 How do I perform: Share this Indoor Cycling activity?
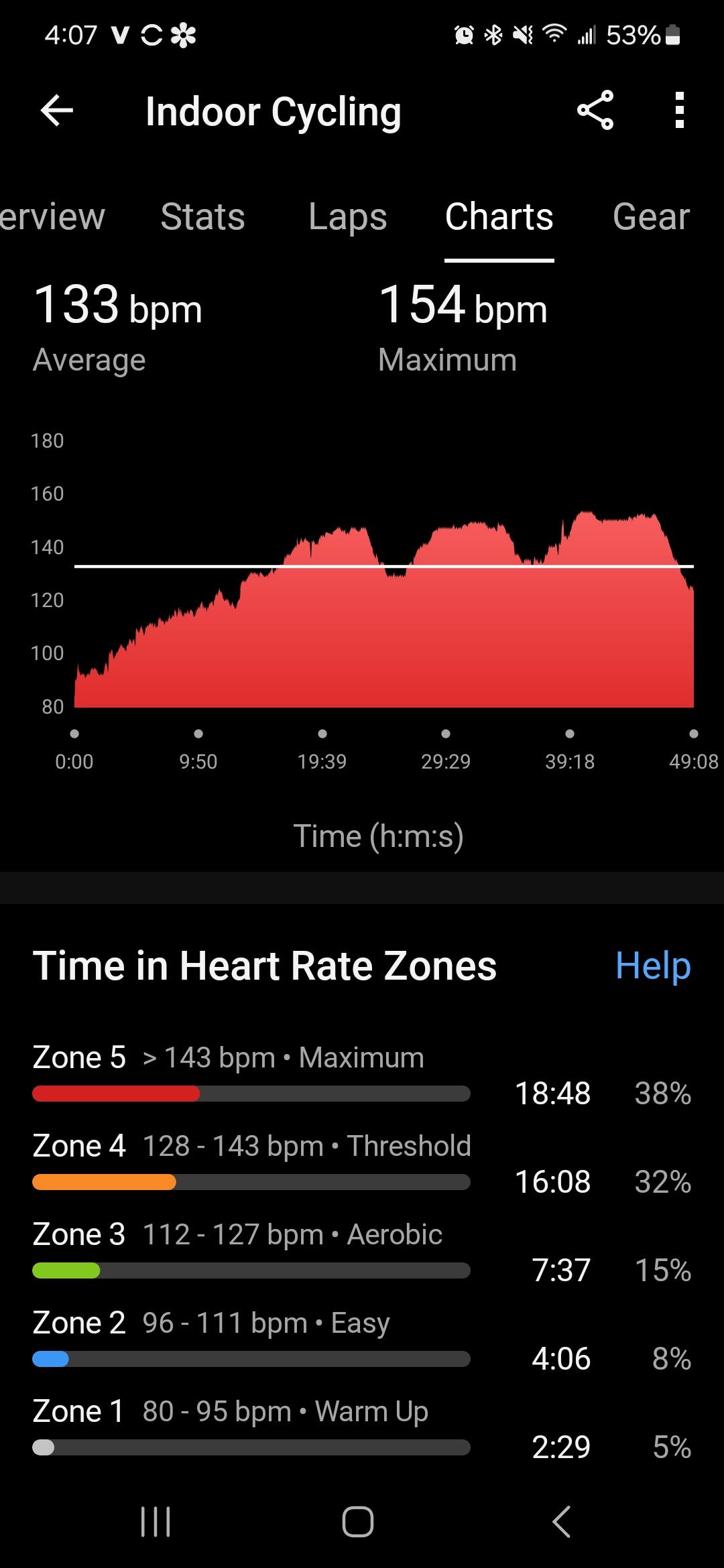click(x=595, y=111)
